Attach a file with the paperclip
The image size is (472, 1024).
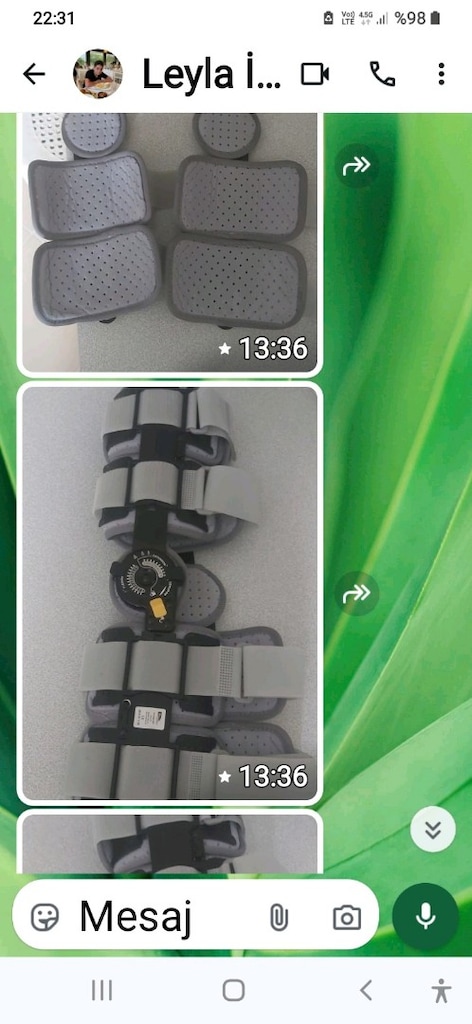279,918
